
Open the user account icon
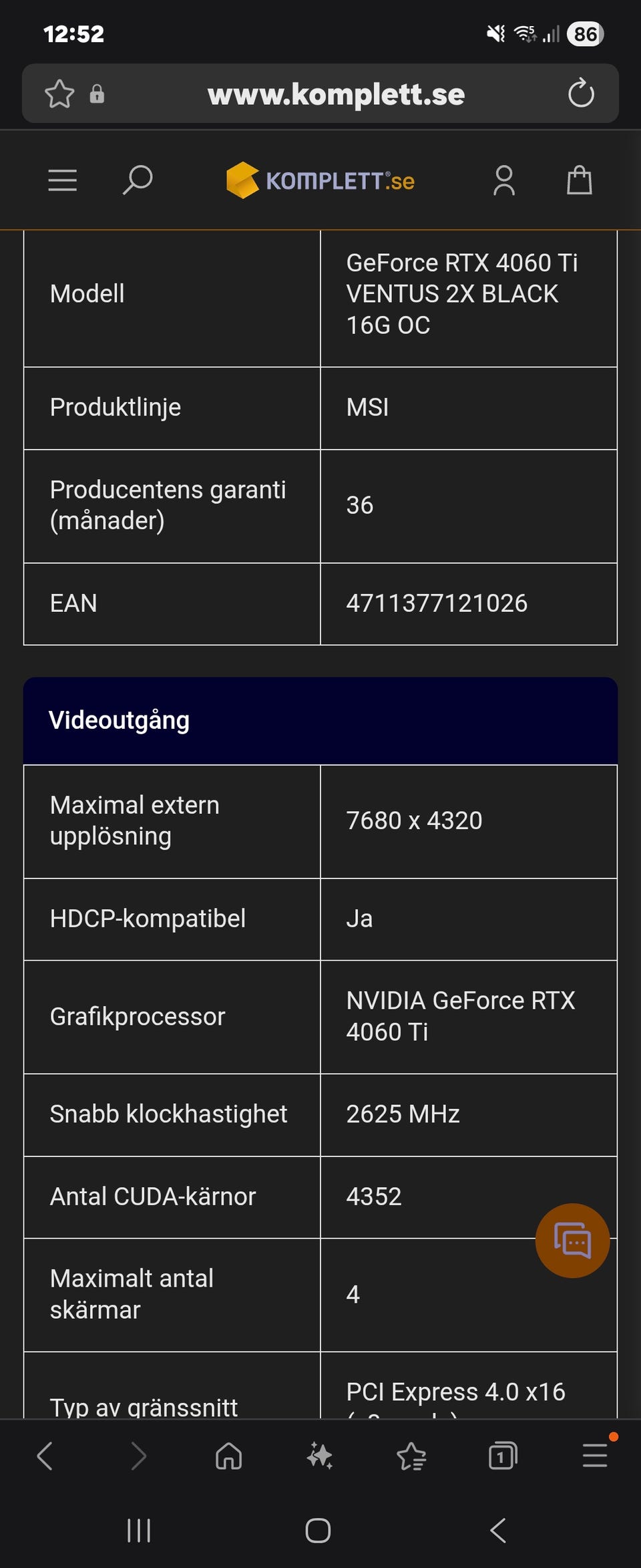[504, 180]
